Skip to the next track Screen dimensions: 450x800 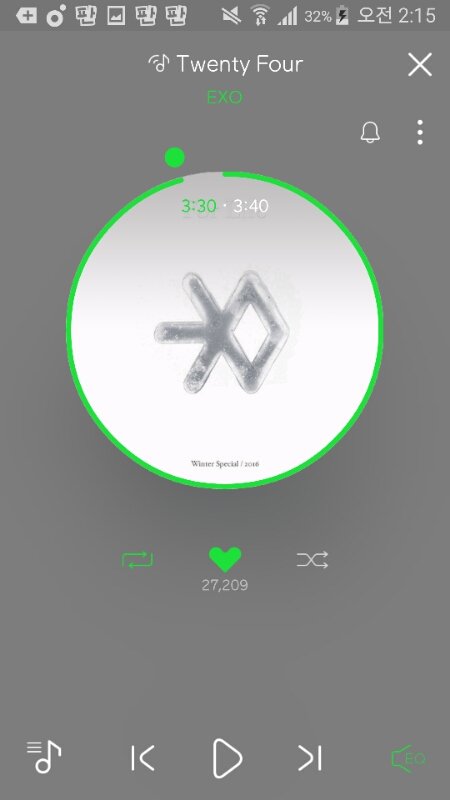tap(310, 758)
